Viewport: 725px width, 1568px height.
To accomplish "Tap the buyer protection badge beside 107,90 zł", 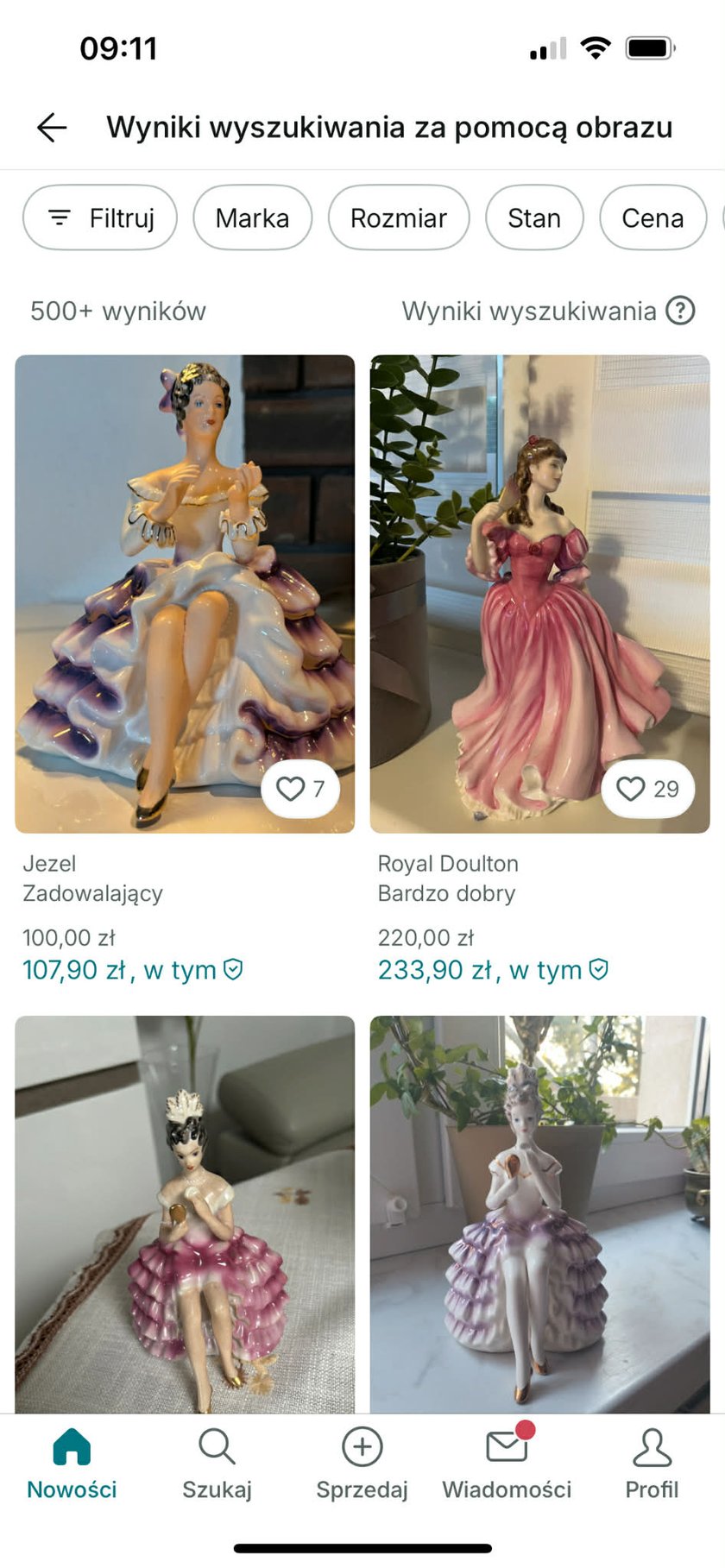I will [233, 969].
